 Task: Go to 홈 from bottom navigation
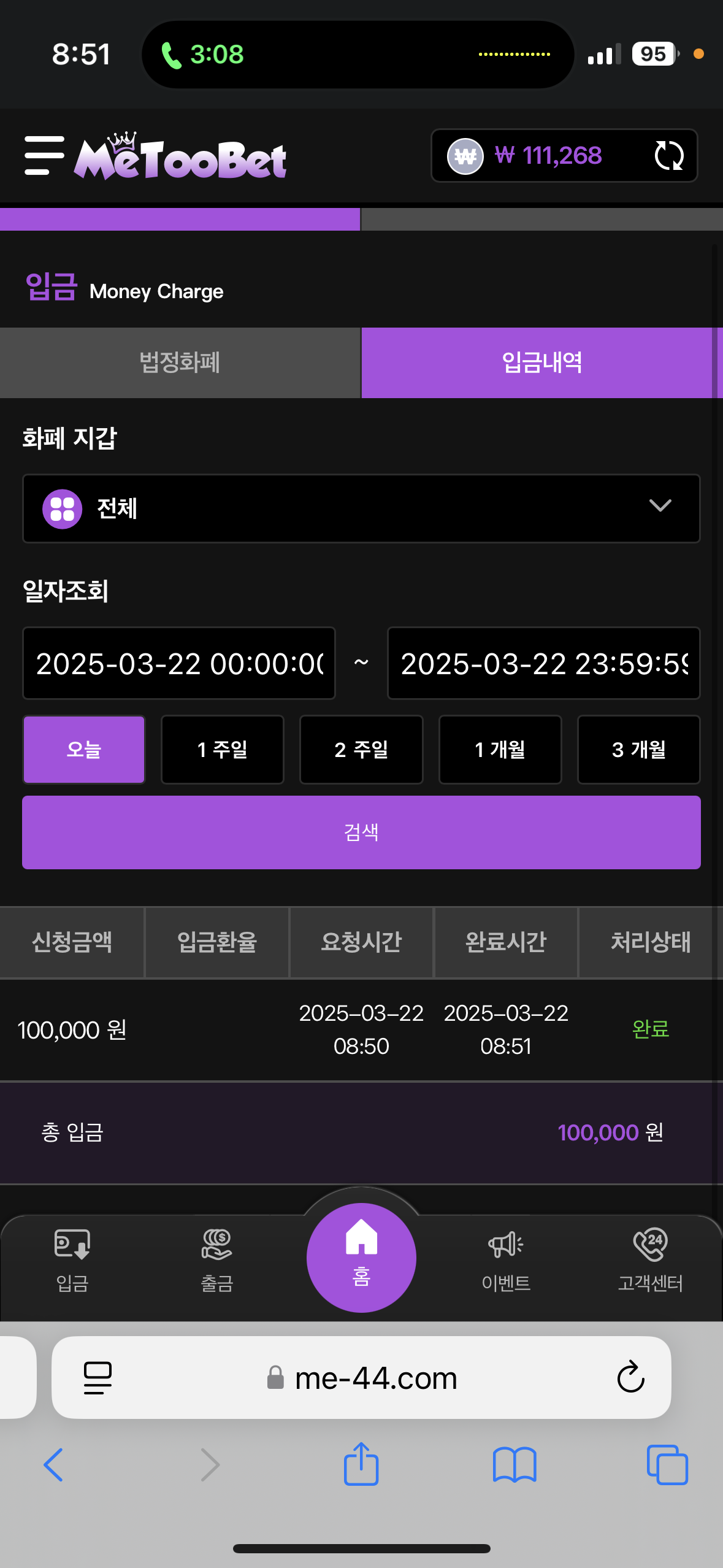[361, 1258]
